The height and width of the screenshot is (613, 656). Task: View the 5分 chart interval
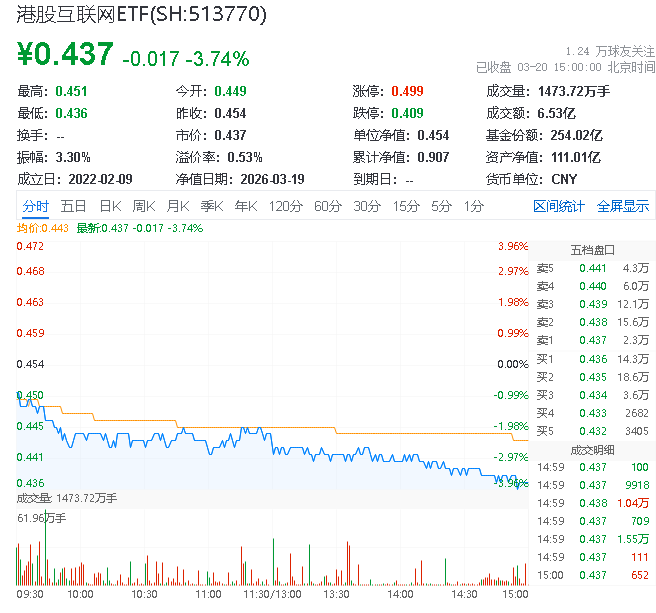pyautogui.click(x=441, y=206)
